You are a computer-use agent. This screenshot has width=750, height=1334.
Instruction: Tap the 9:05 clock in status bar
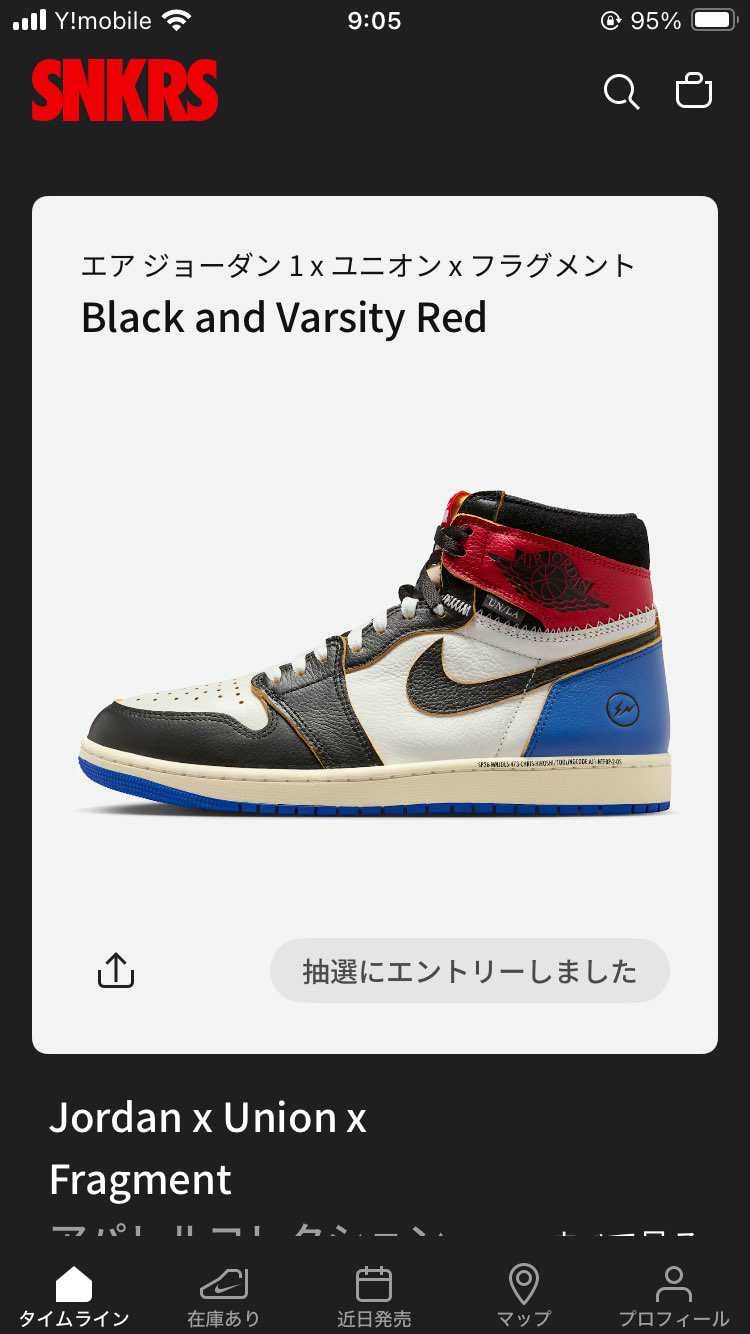coord(374,20)
